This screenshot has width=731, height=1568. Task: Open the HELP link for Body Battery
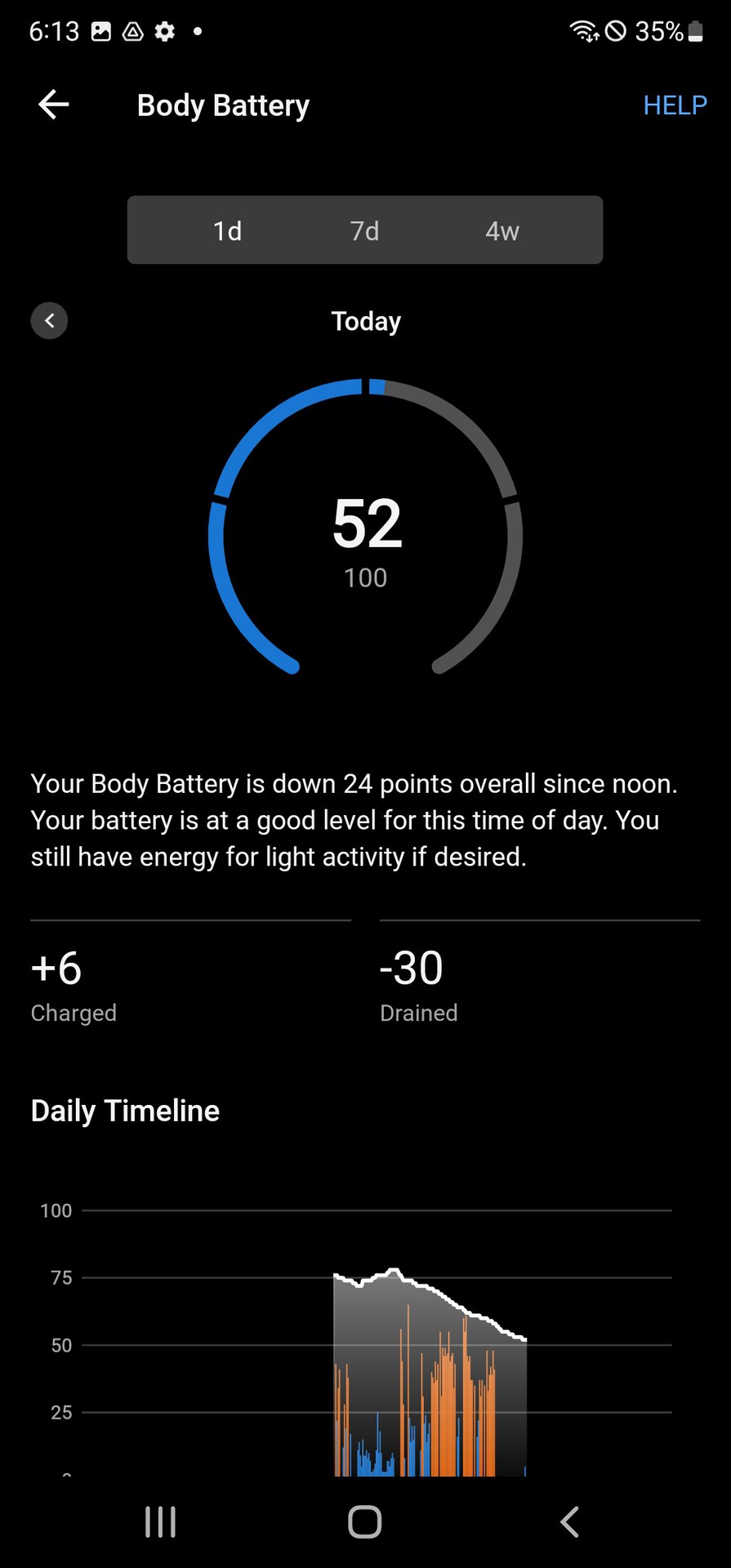click(x=675, y=105)
